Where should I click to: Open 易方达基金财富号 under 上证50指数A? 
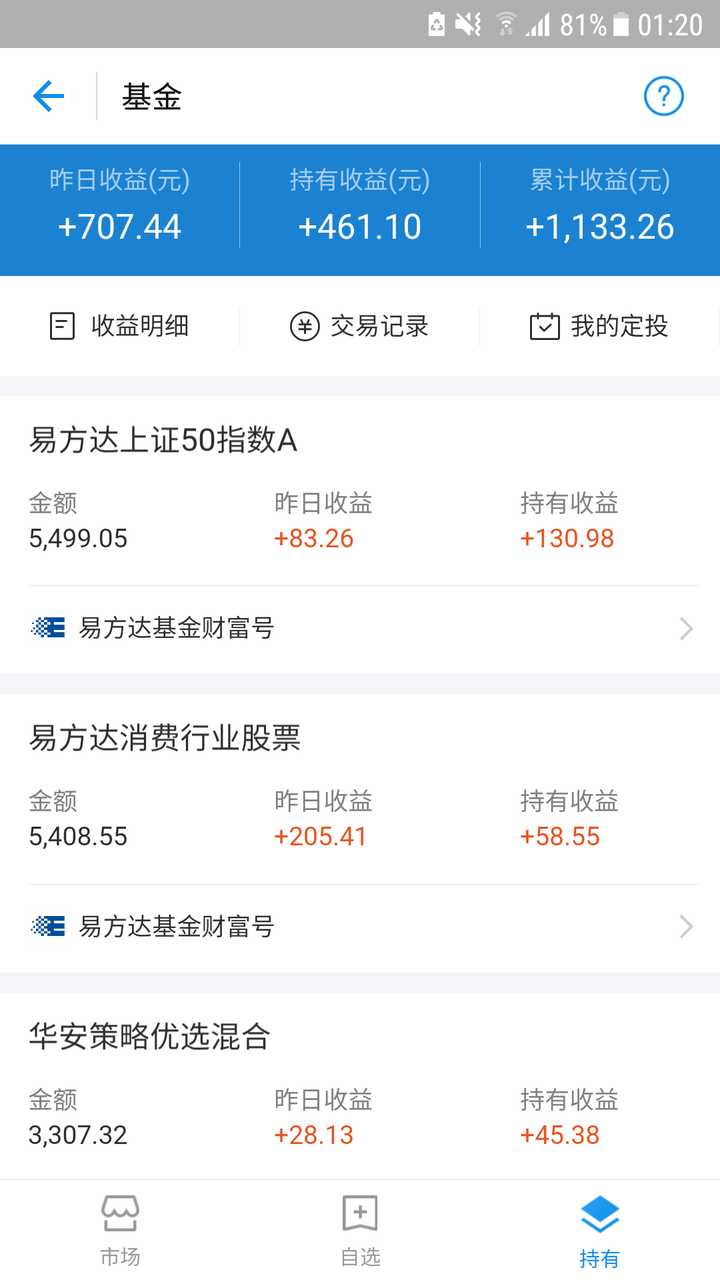(x=360, y=629)
